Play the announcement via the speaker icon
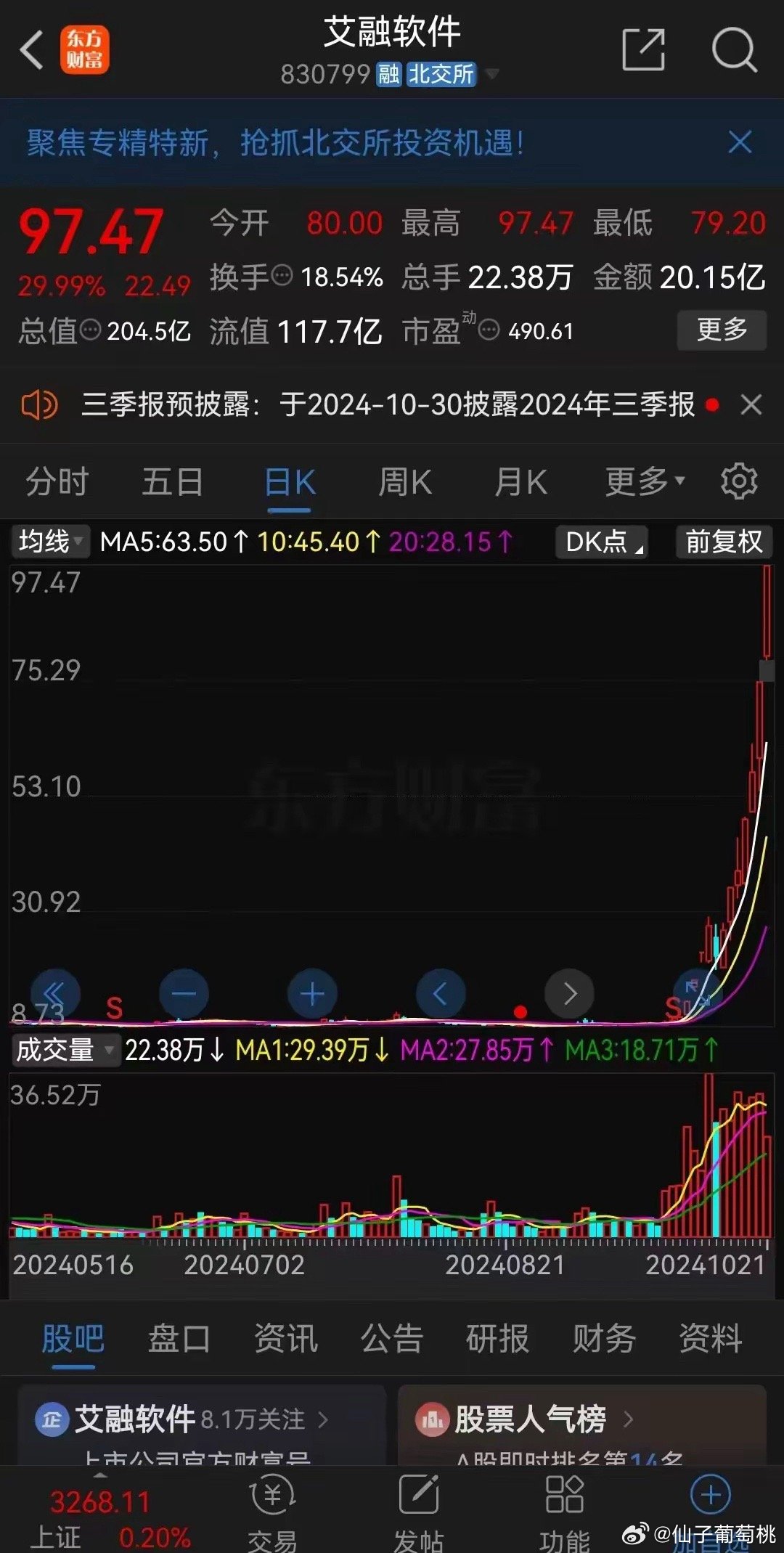Screen dimensions: 784x1553 point(41,404)
